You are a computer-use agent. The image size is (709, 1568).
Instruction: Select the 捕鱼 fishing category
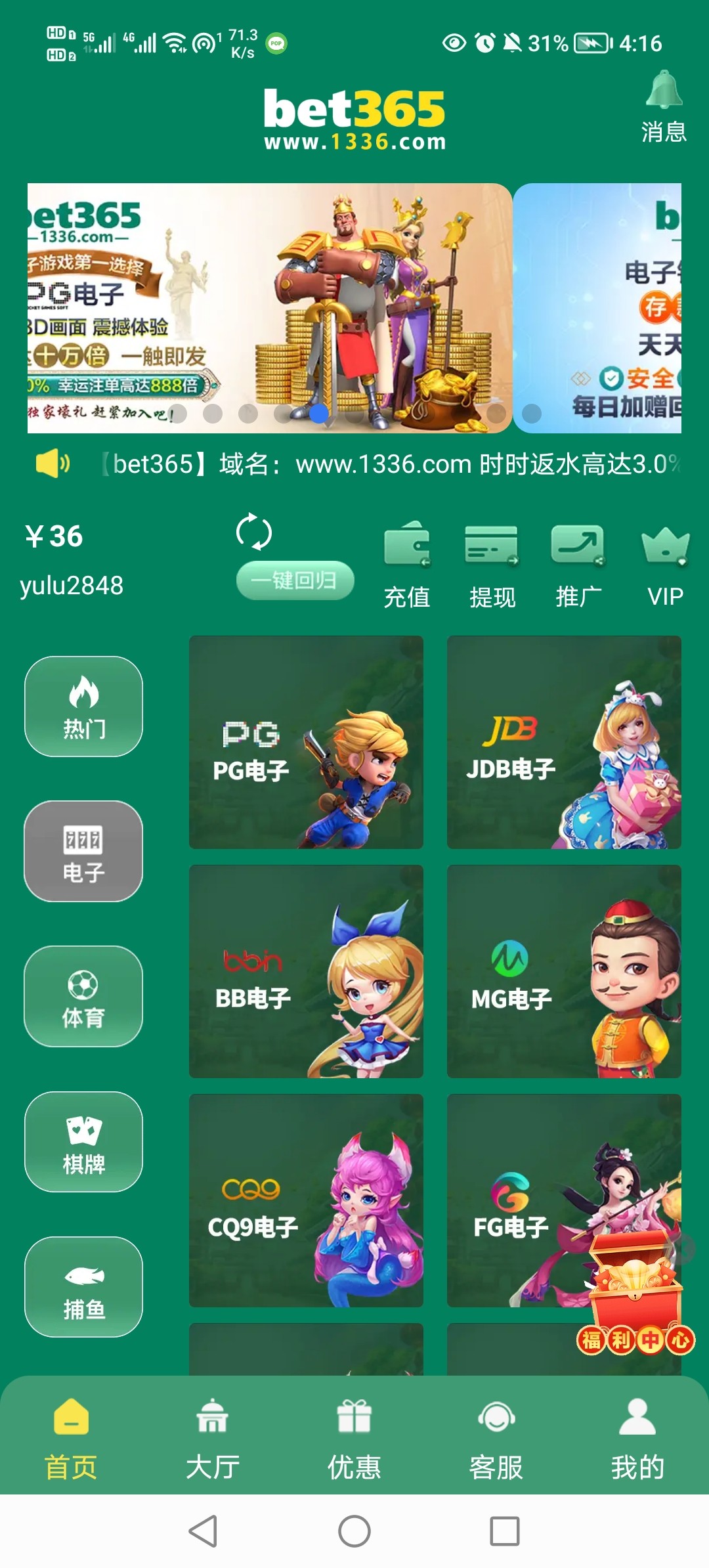(83, 1287)
